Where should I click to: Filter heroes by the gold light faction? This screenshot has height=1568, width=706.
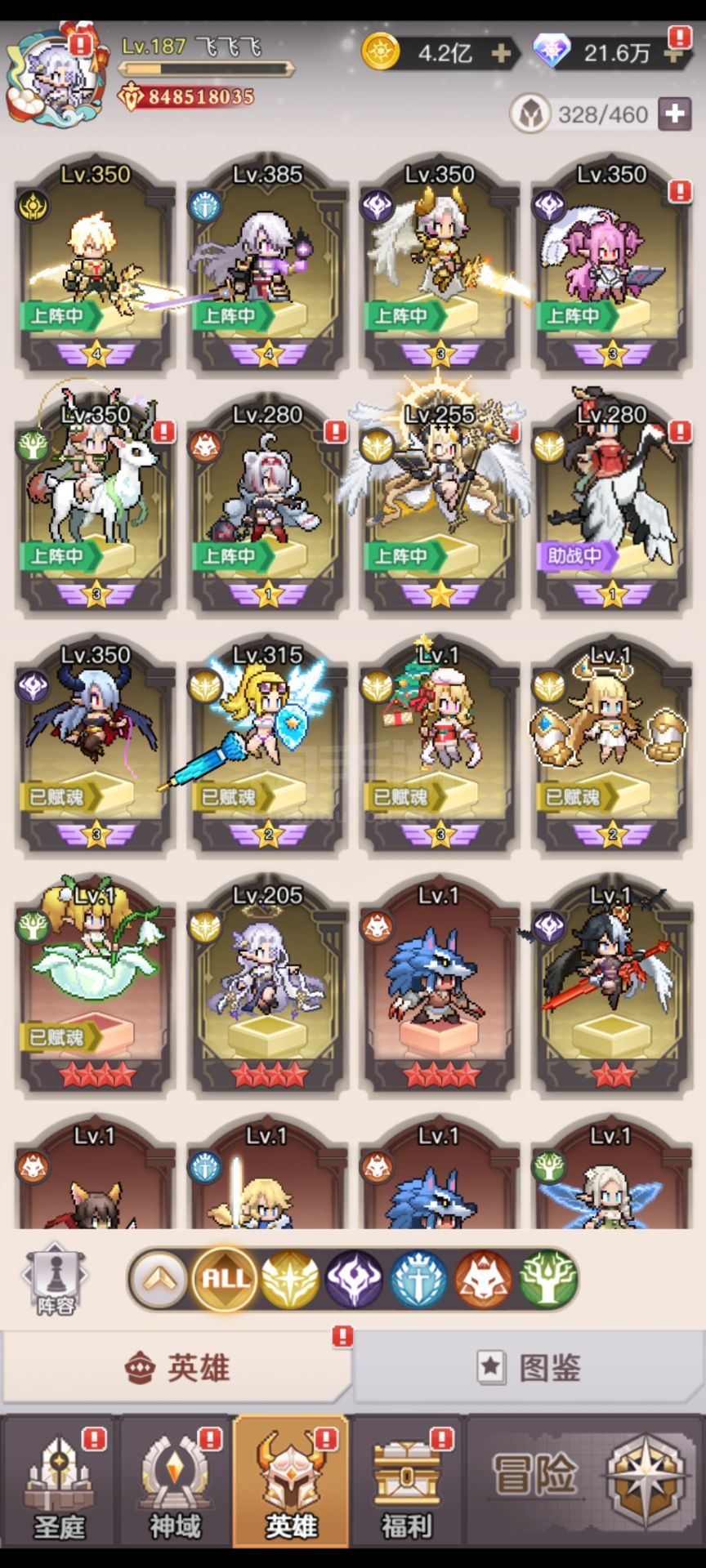tap(289, 1279)
